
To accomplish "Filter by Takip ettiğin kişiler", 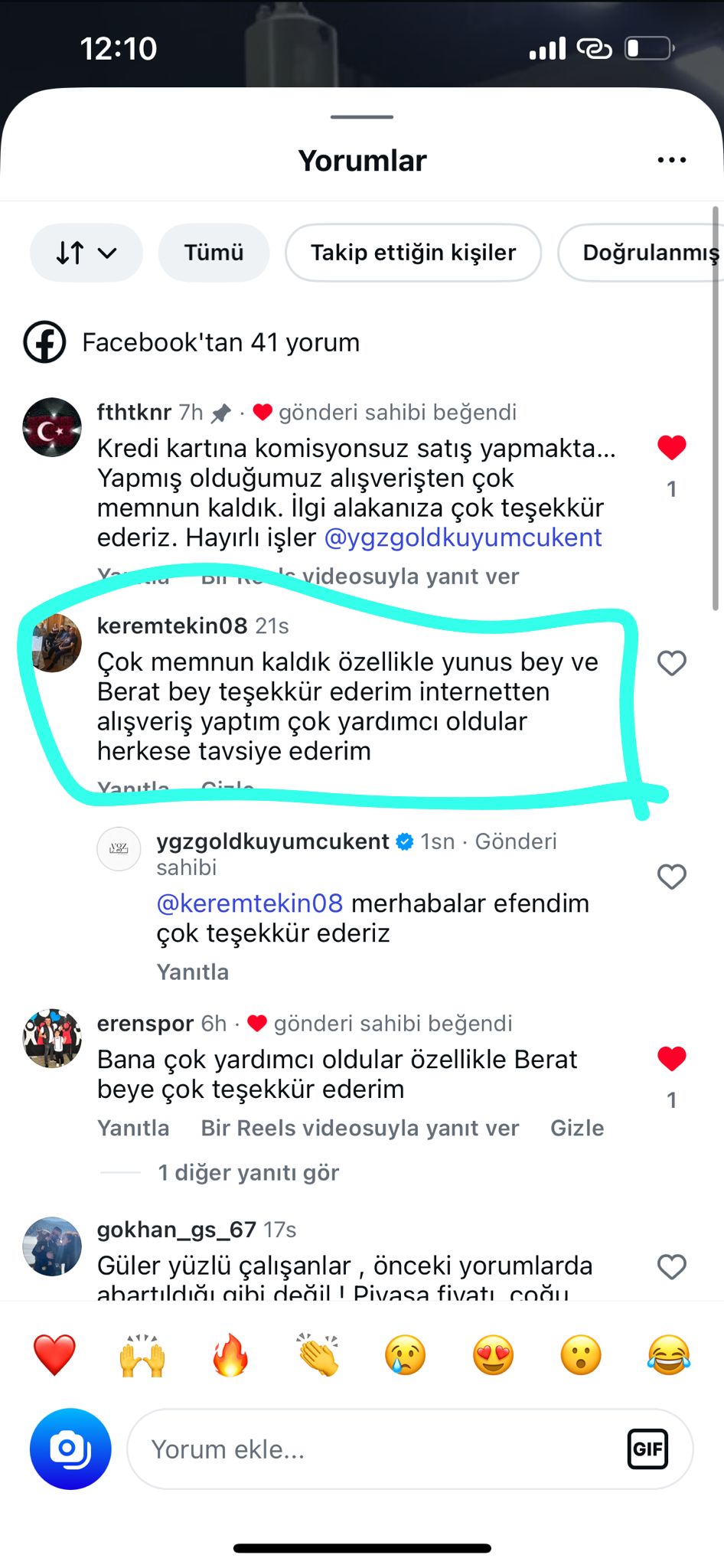I will point(413,253).
